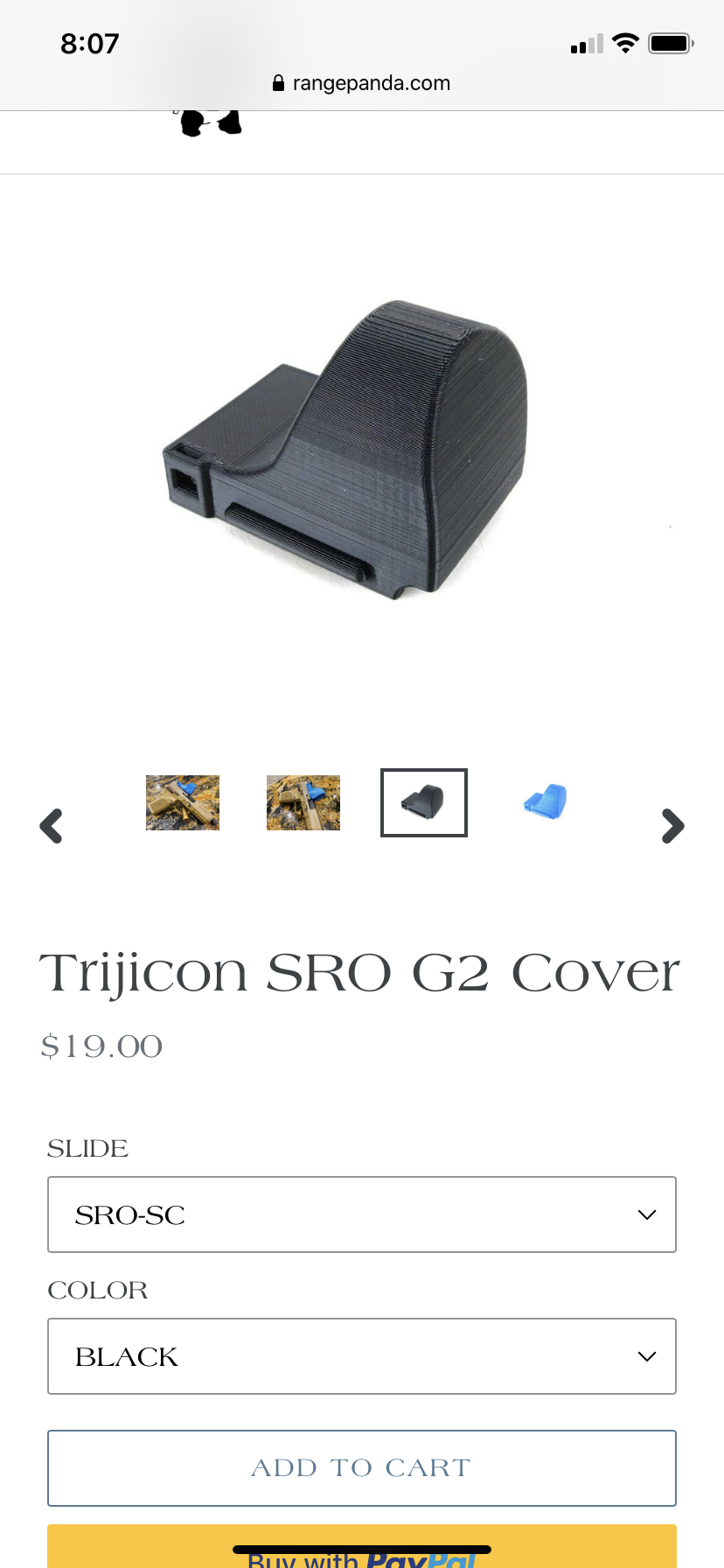Open the COLOR dropdown showing BLACK
Viewport: 724px width, 1568px height.
pyautogui.click(x=362, y=1356)
